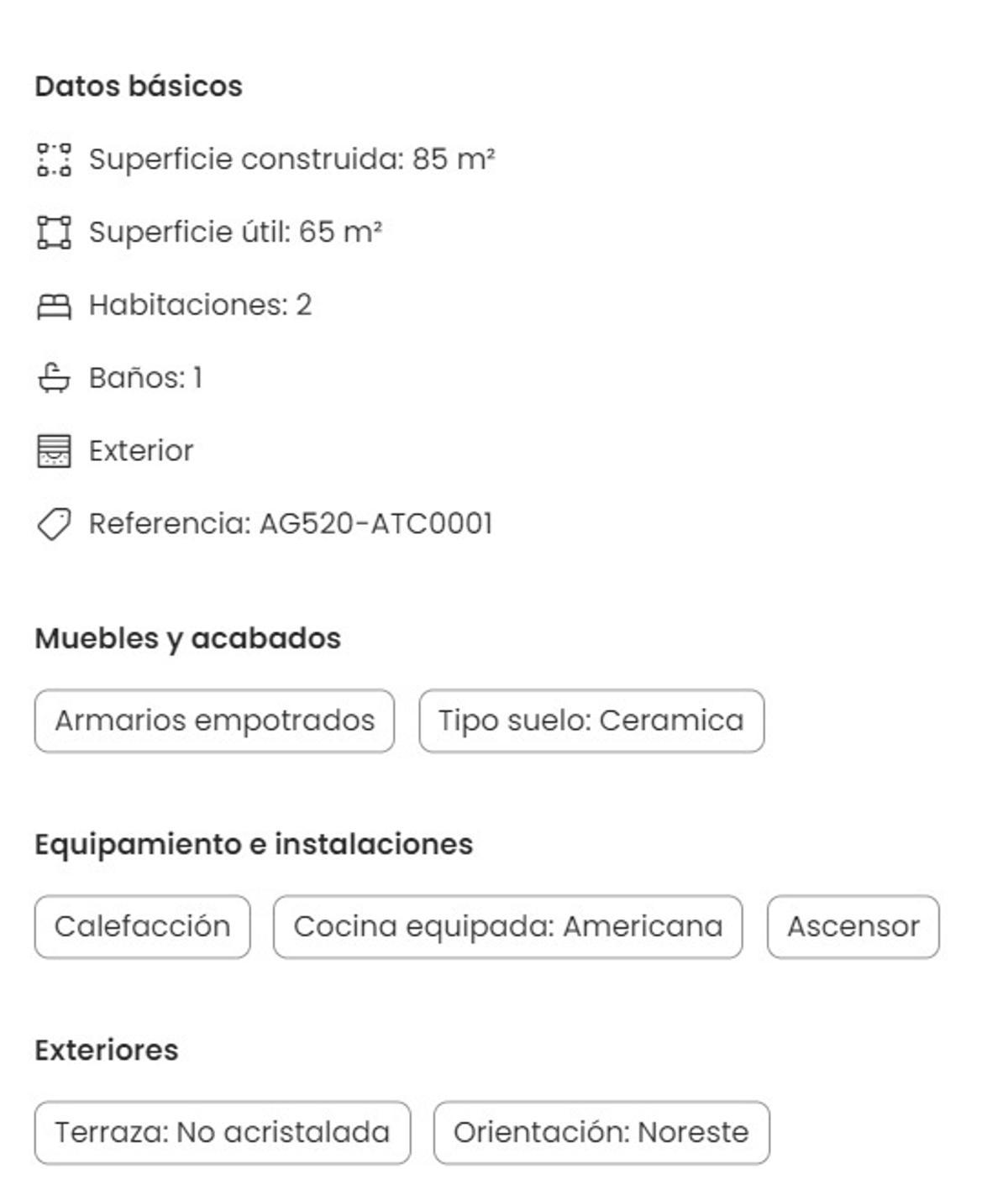Select the Datos básicos section heading
This screenshot has width=1008, height=1190.
click(x=138, y=84)
